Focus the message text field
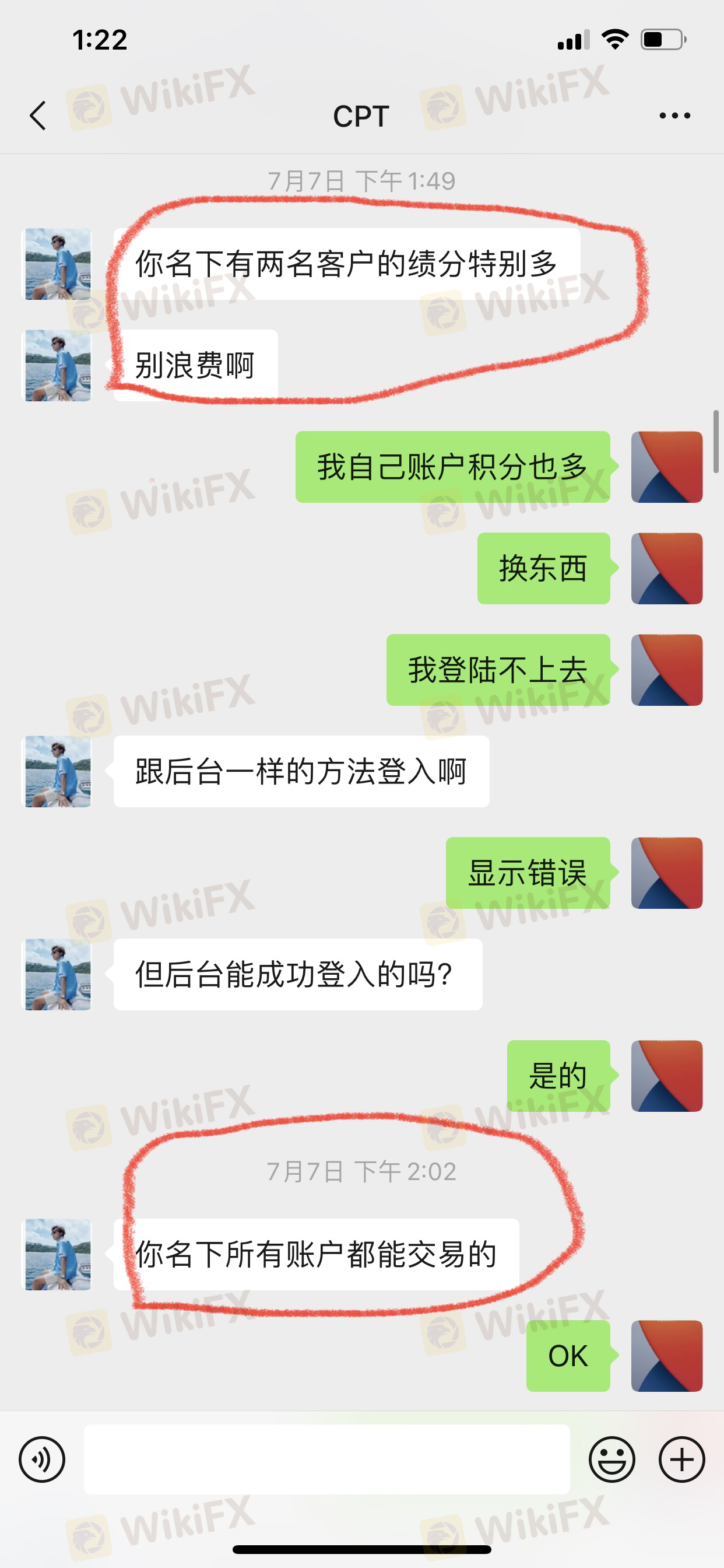Viewport: 724px width, 1568px height. click(326, 1459)
